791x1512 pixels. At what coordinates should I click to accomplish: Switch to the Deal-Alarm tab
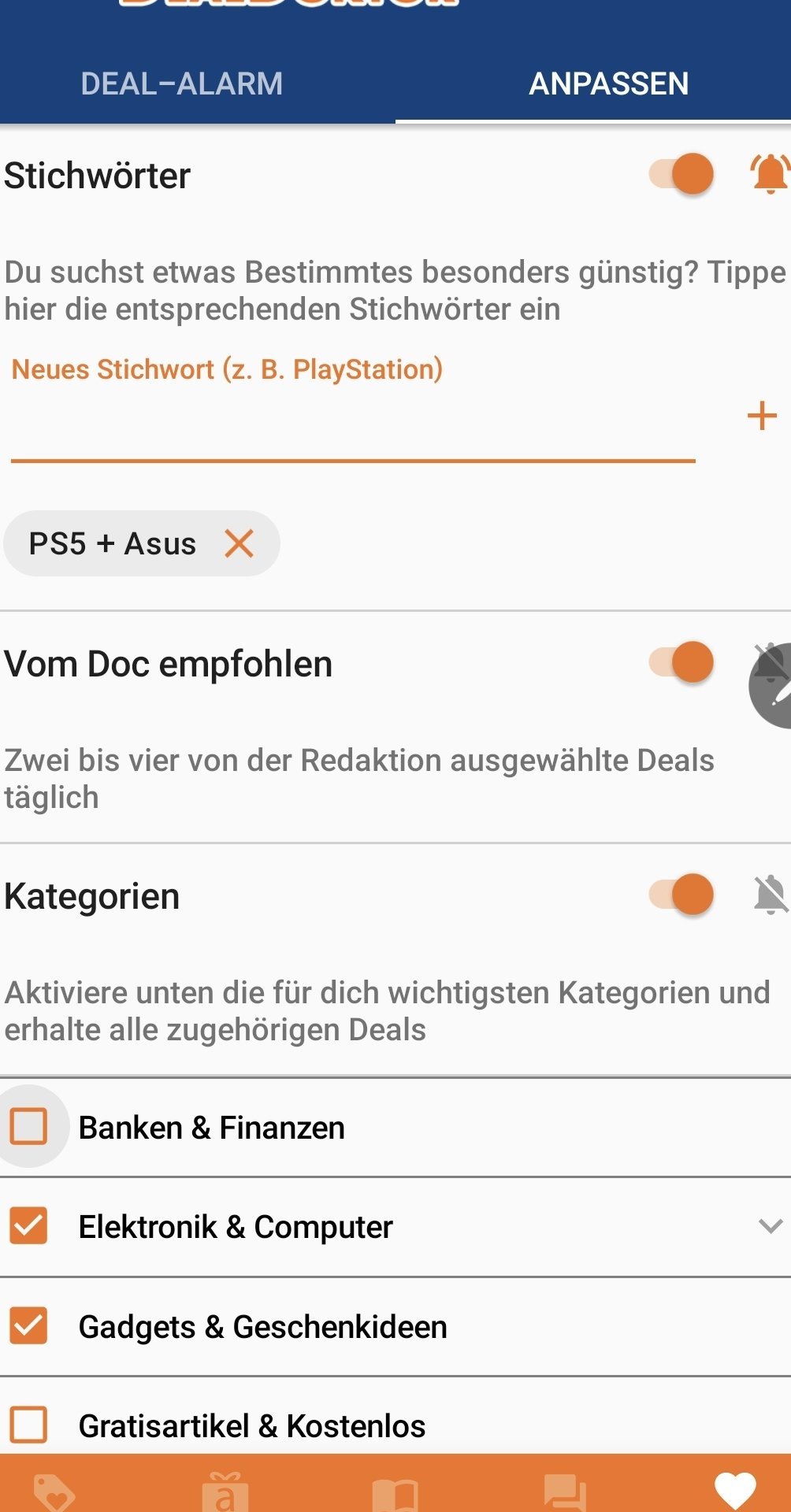(181, 83)
